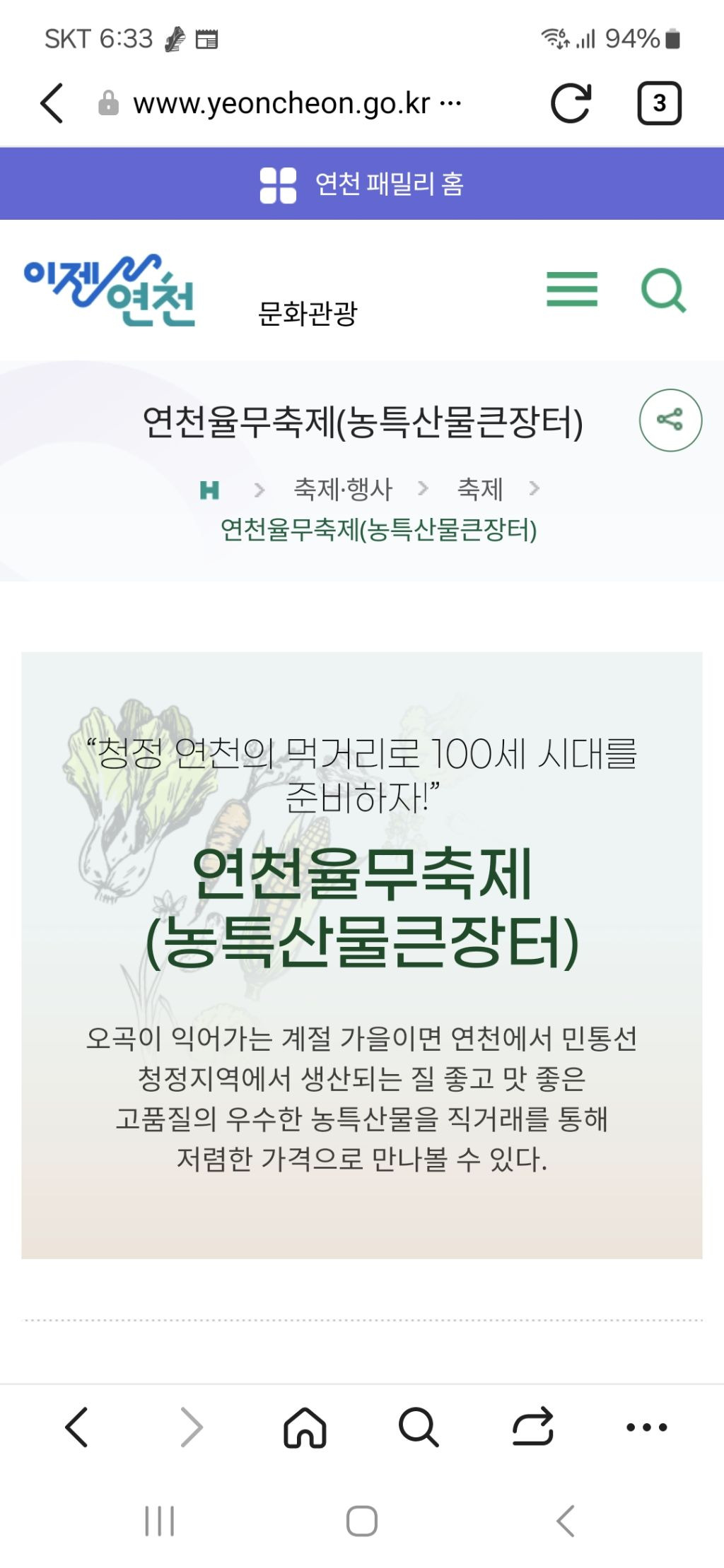Open the 문화관광 section link
This screenshot has width=724, height=1568.
[x=308, y=313]
